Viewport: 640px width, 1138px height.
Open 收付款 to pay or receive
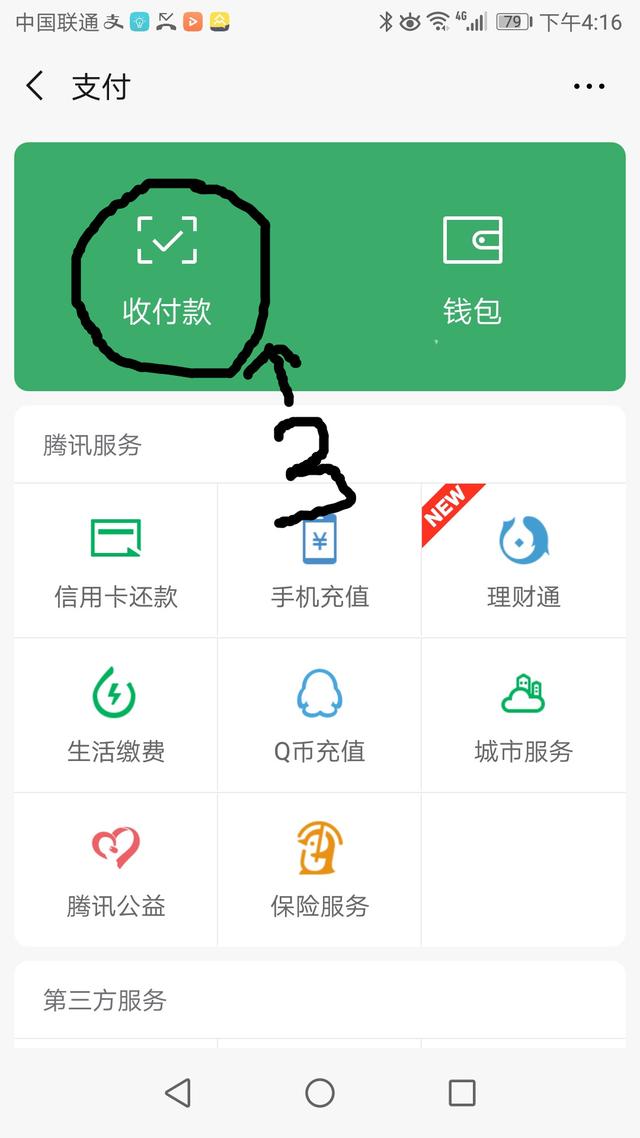[167, 271]
